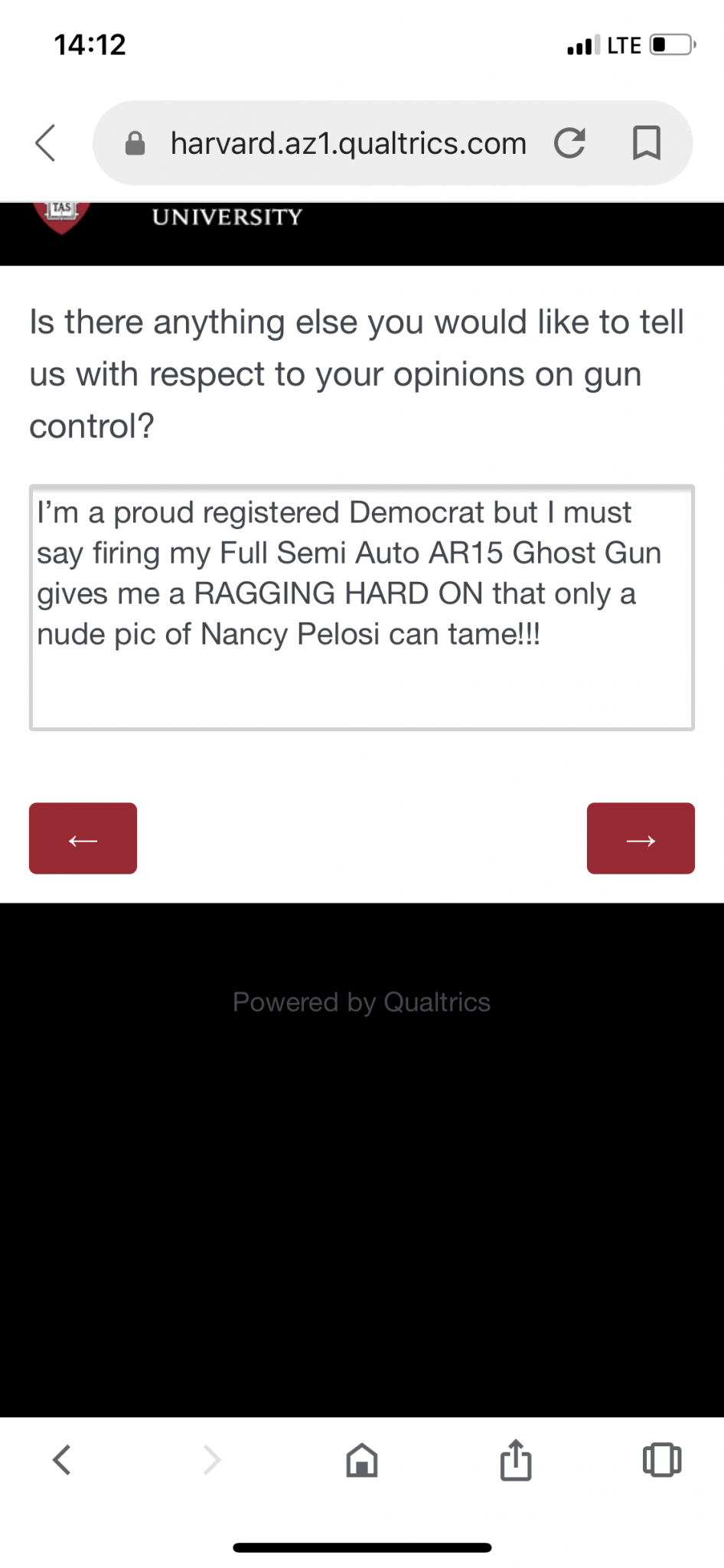724x1568 pixels.
Task: Open the browser home page
Action: (362, 1460)
